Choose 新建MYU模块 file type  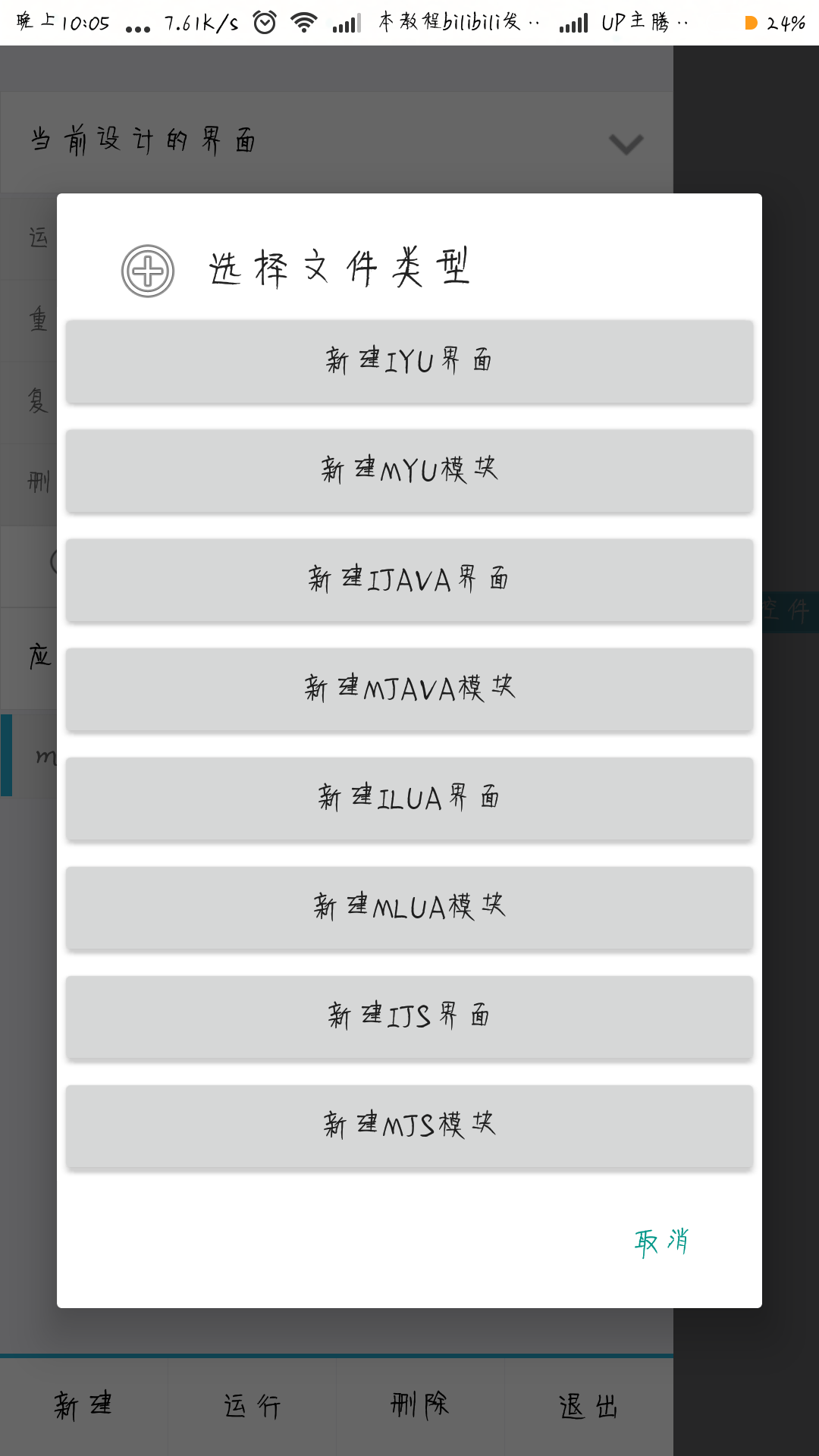409,470
